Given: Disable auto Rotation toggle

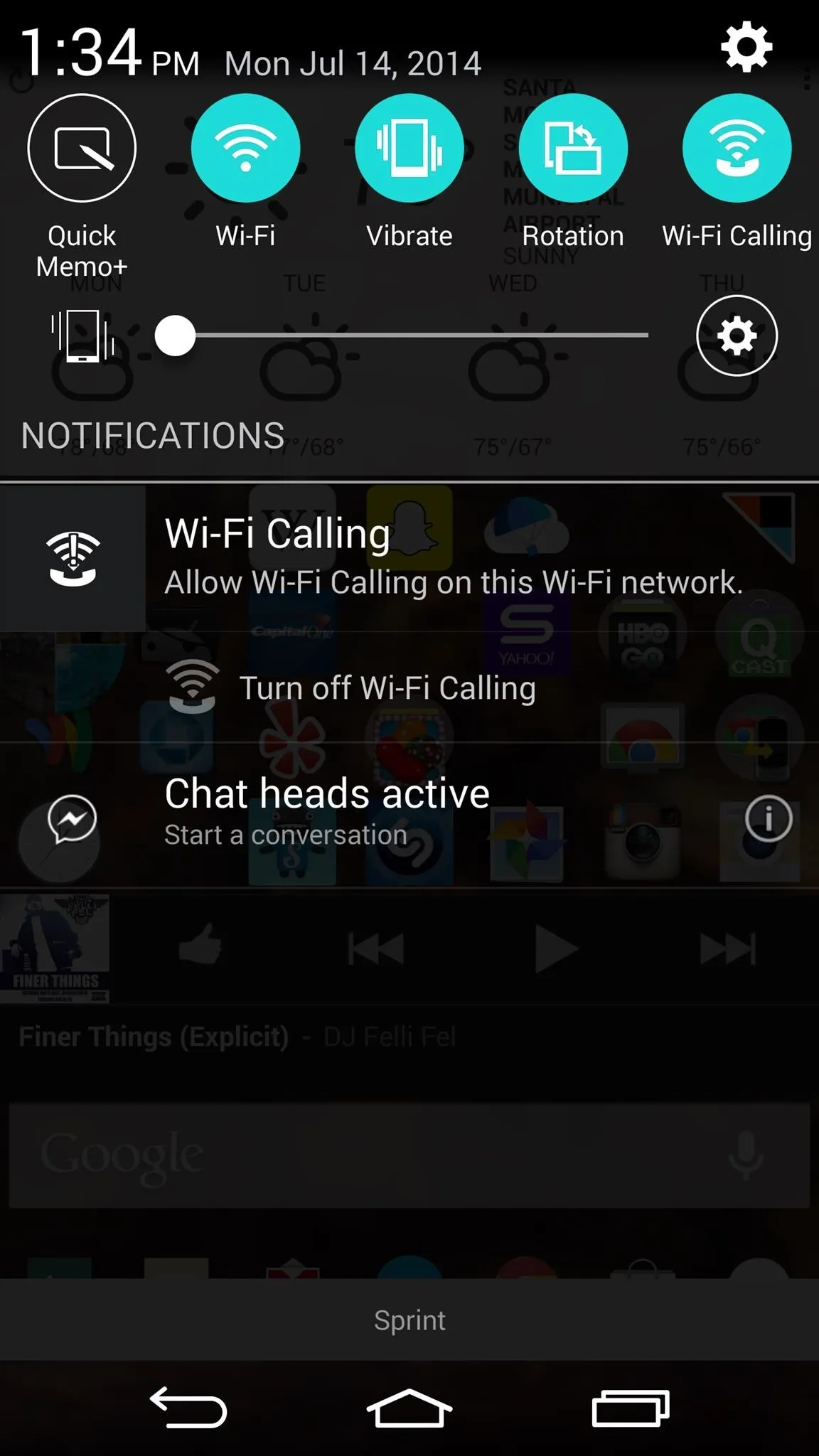Looking at the screenshot, I should pyautogui.click(x=573, y=148).
